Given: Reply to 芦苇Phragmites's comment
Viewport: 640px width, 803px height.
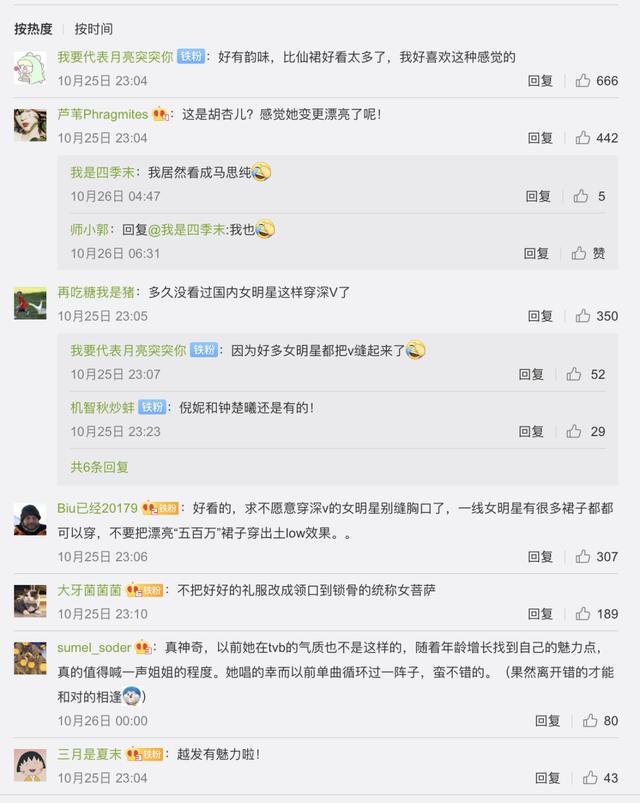Looking at the screenshot, I should click(540, 138).
